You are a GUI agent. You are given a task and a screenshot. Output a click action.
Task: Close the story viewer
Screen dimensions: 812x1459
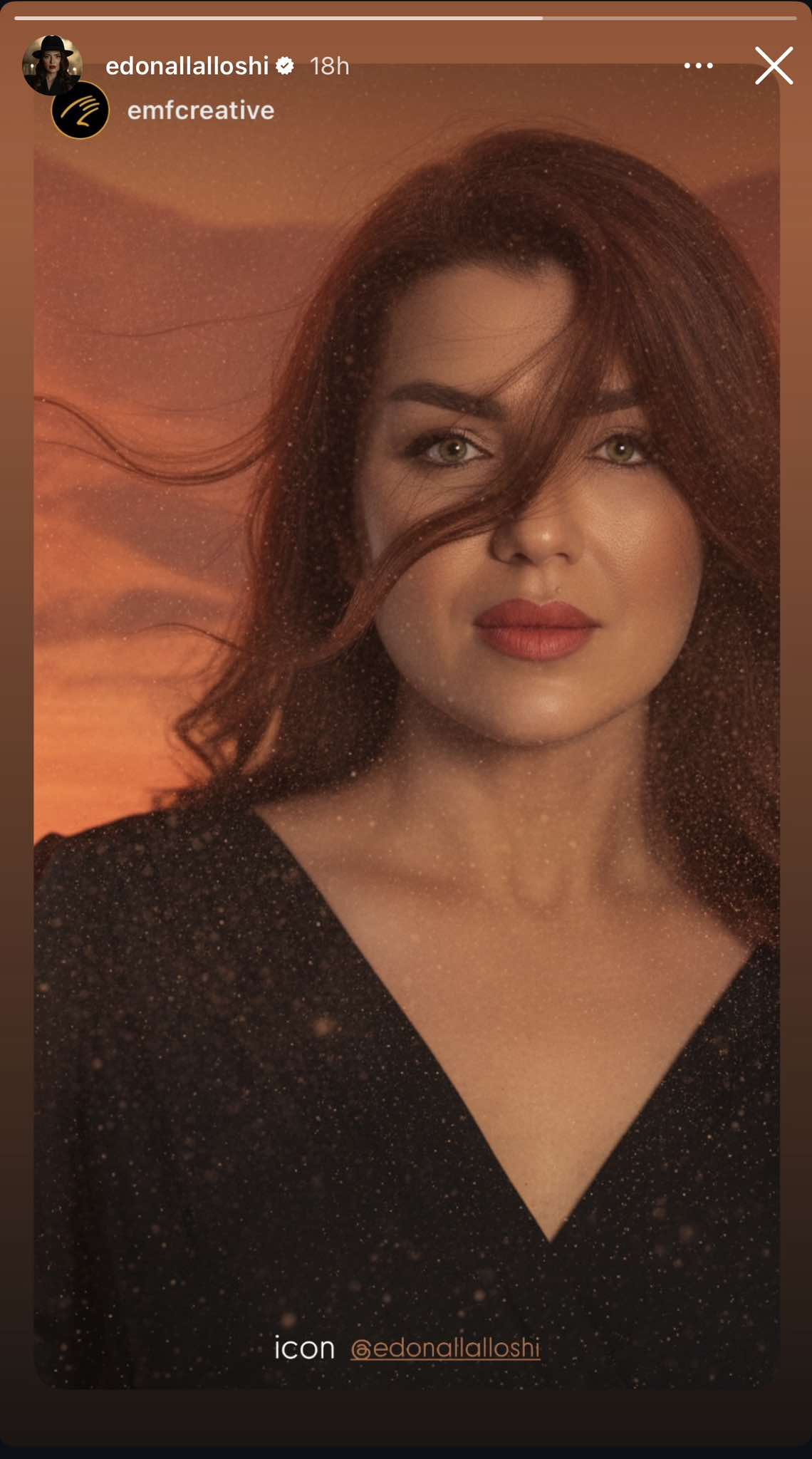[774, 66]
